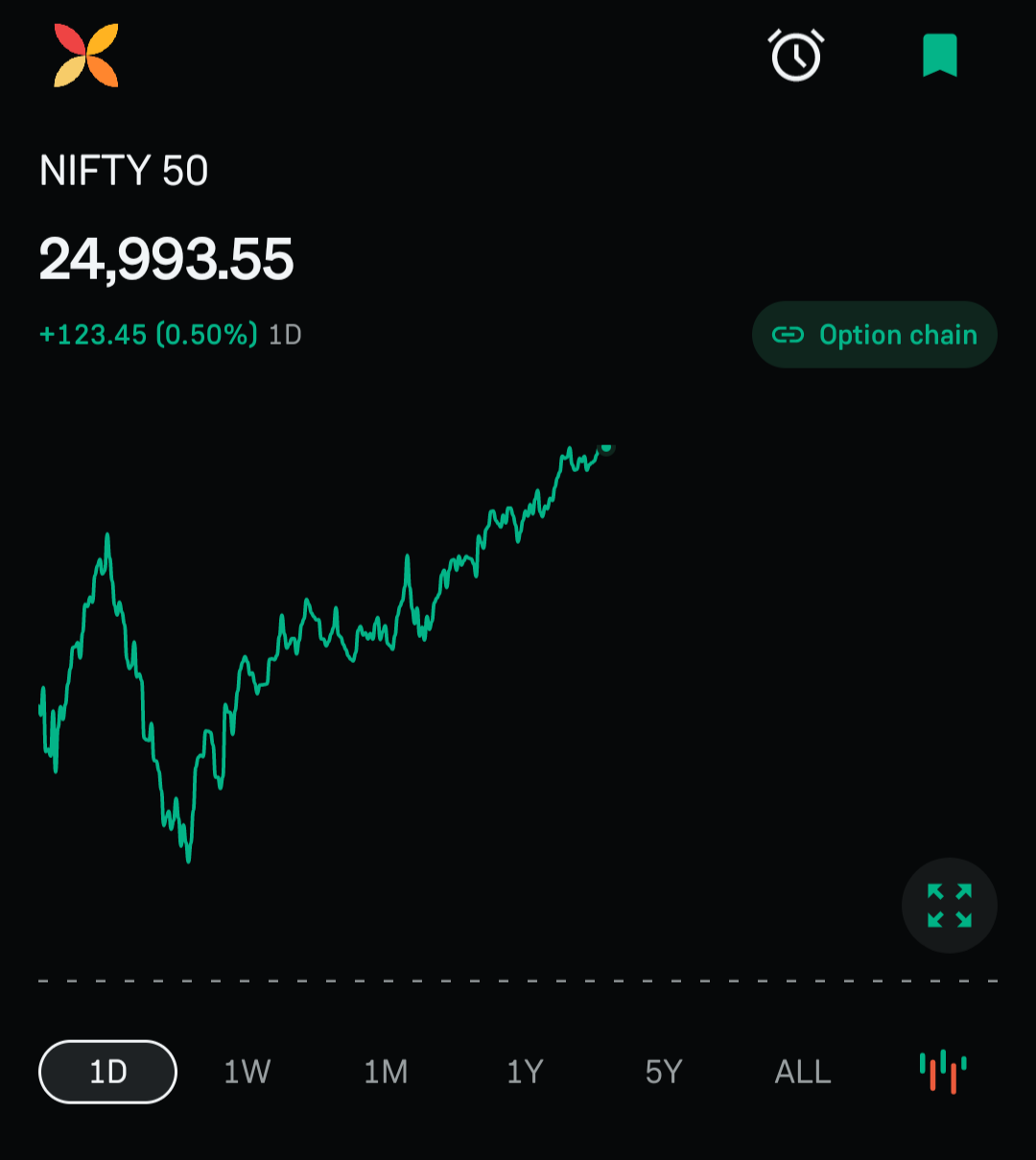Select the ALL time range
Viewport: 1036px width, 1160px height.
coord(803,1072)
